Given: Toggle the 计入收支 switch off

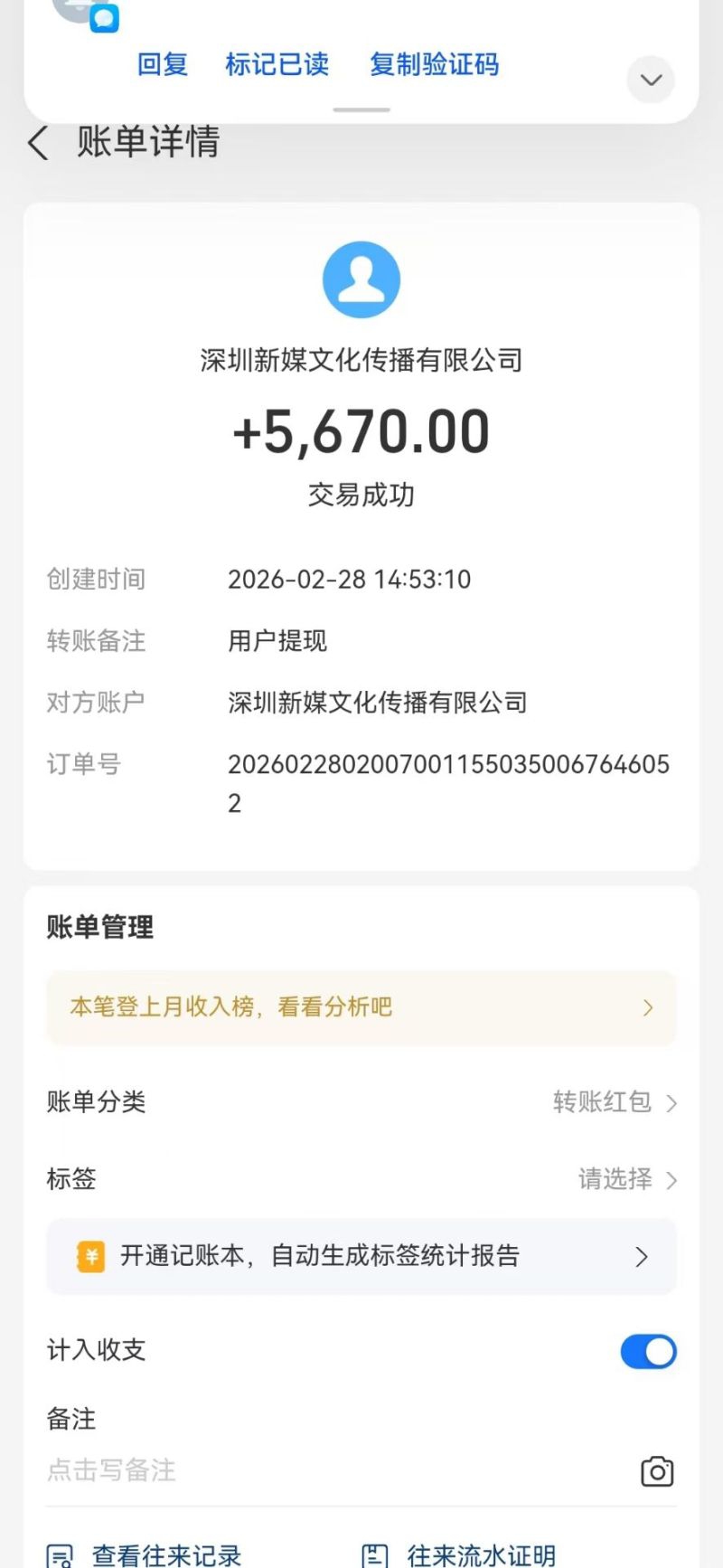Looking at the screenshot, I should click(x=648, y=1351).
